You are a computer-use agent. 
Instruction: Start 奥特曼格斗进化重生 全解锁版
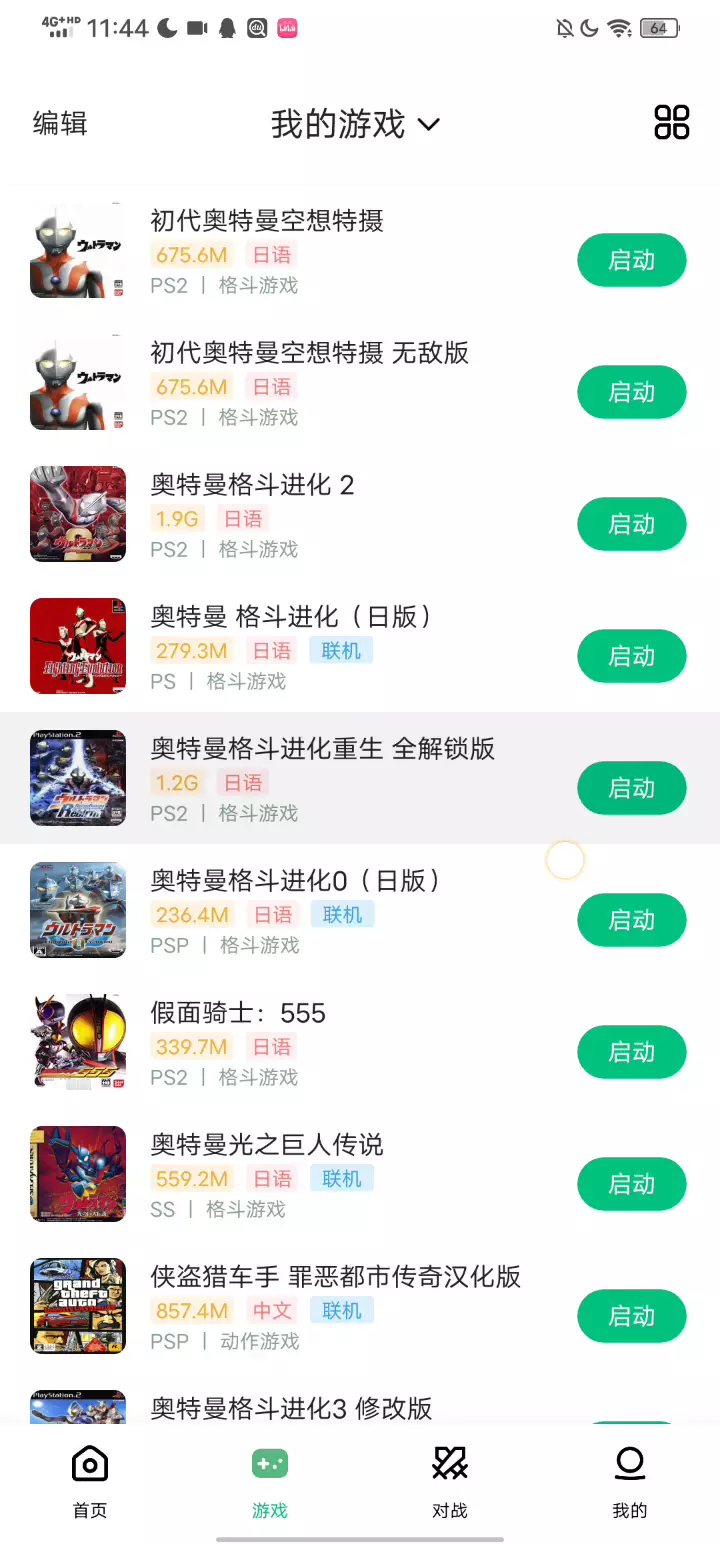(631, 788)
